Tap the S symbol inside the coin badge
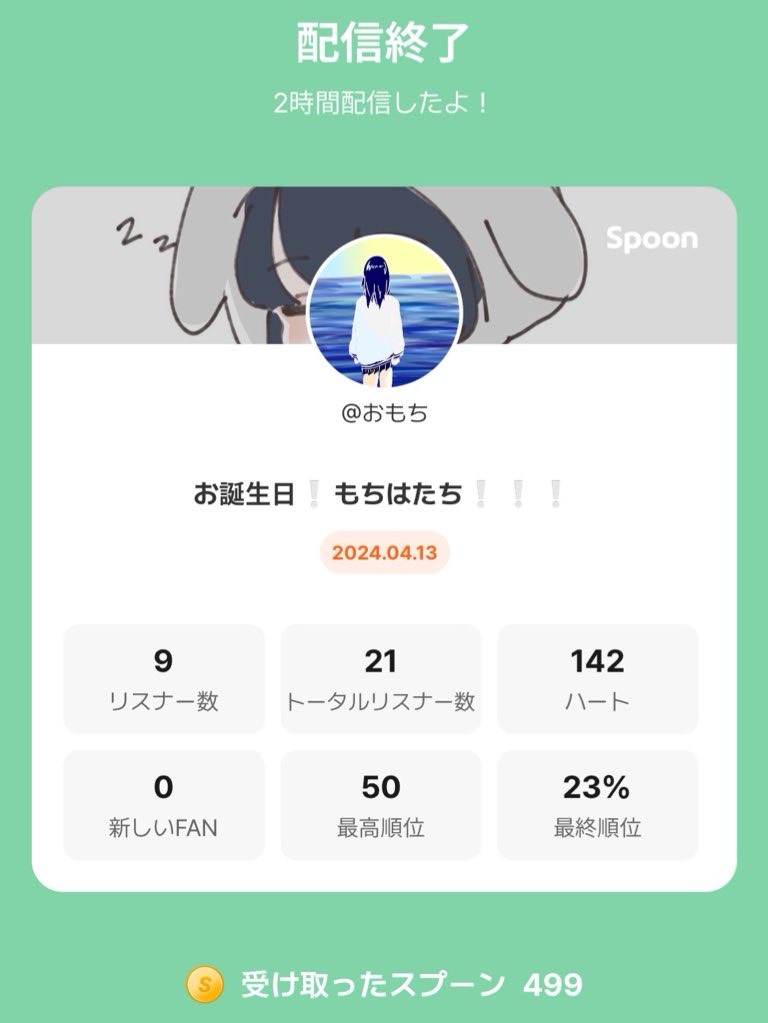 (207, 984)
